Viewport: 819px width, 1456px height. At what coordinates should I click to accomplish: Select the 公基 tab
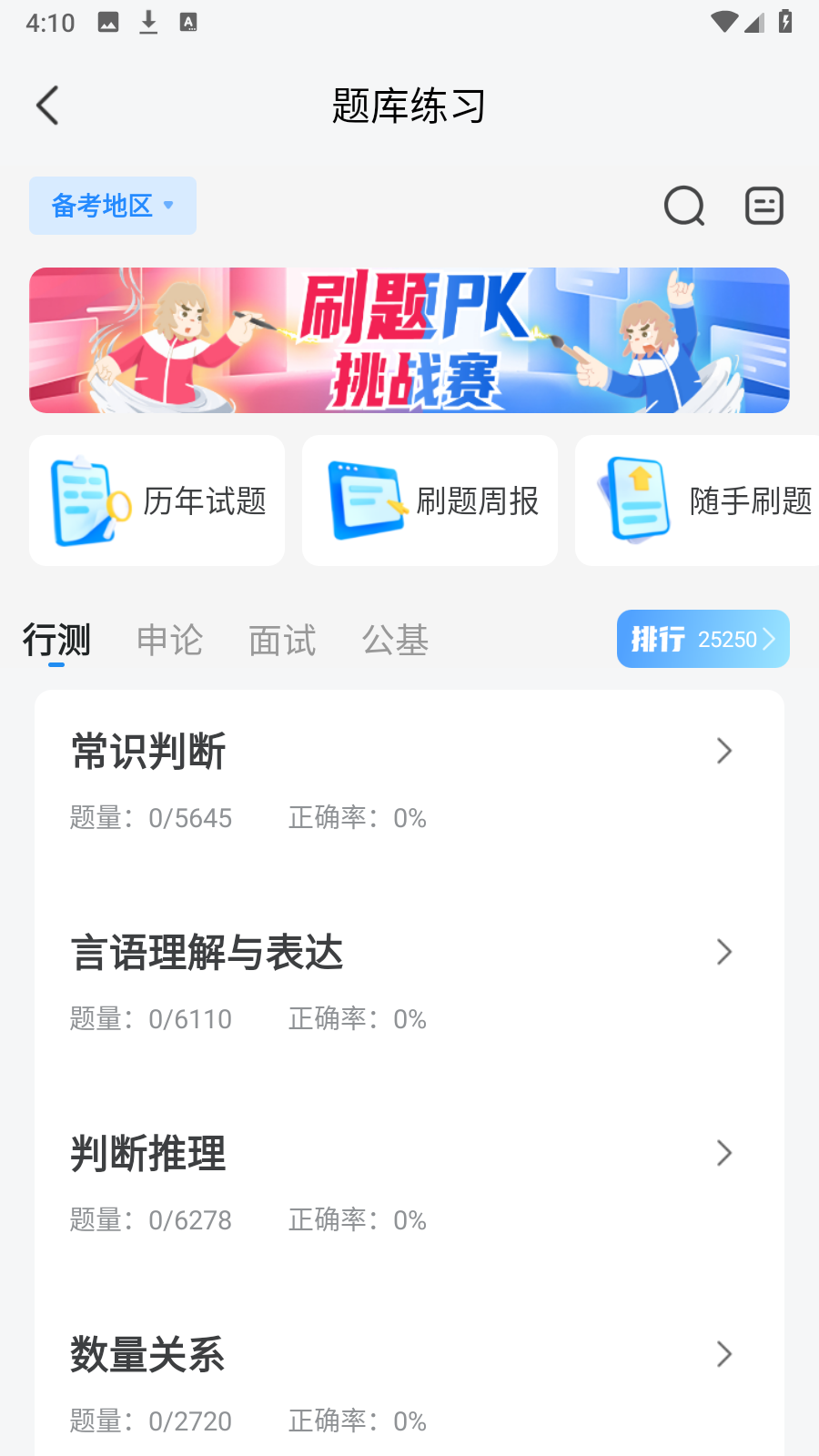click(397, 640)
